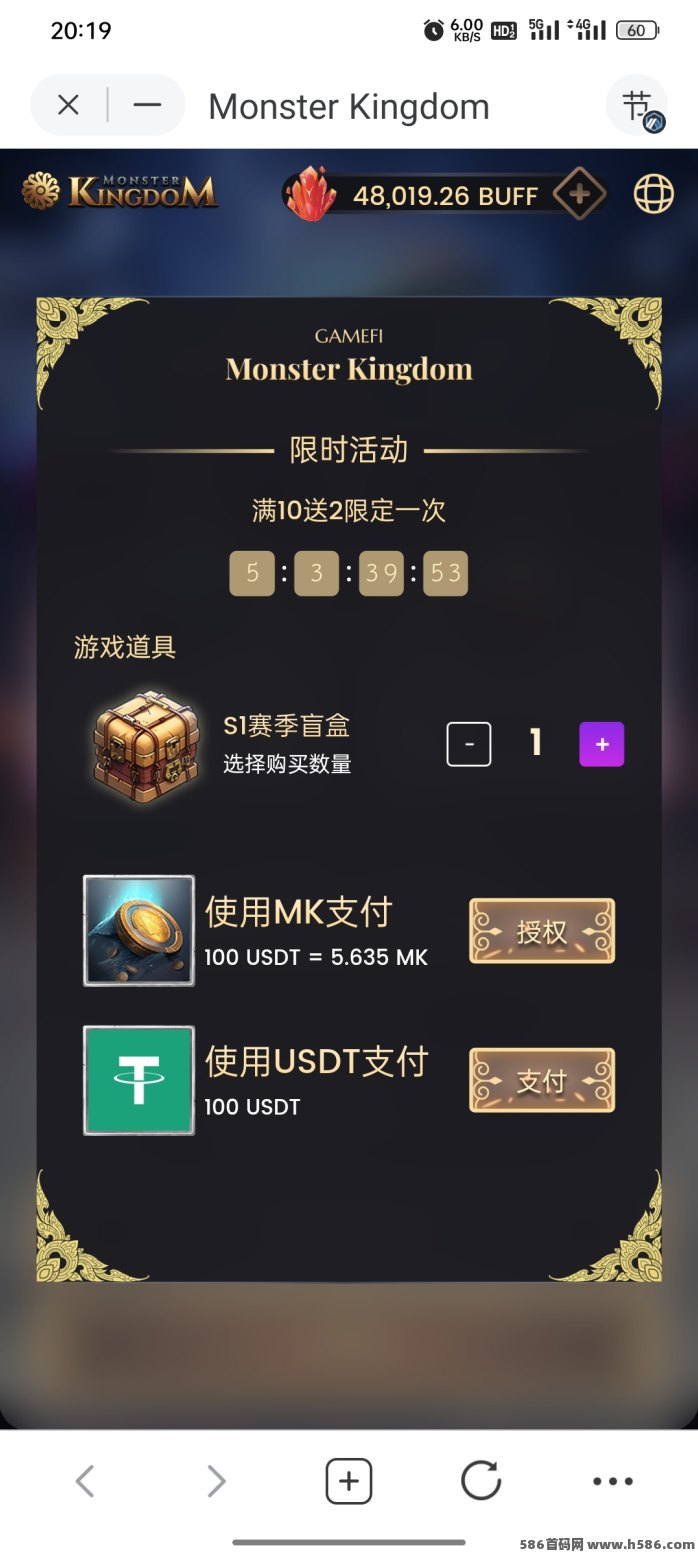
Task: Tap 授权 to authorize MK payment
Action: pos(542,931)
